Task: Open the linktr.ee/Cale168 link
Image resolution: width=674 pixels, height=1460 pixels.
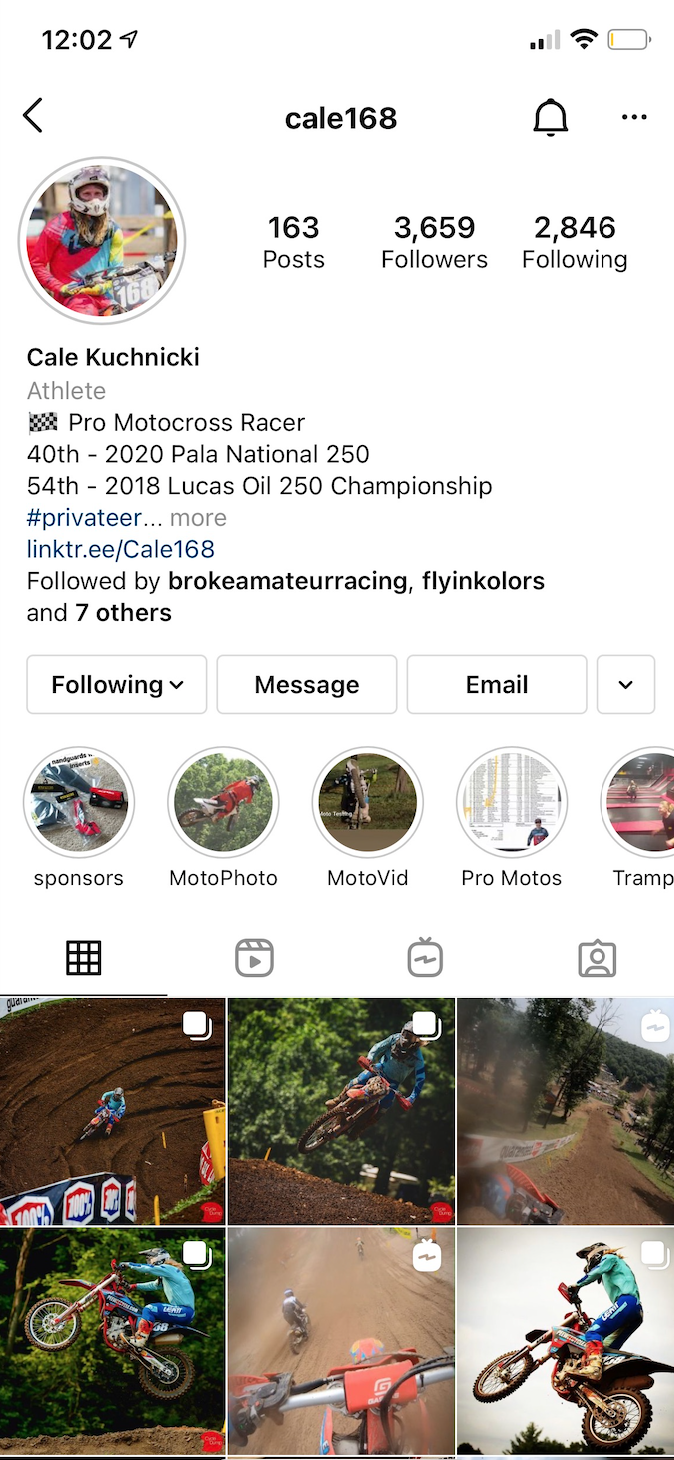Action: pos(120,549)
